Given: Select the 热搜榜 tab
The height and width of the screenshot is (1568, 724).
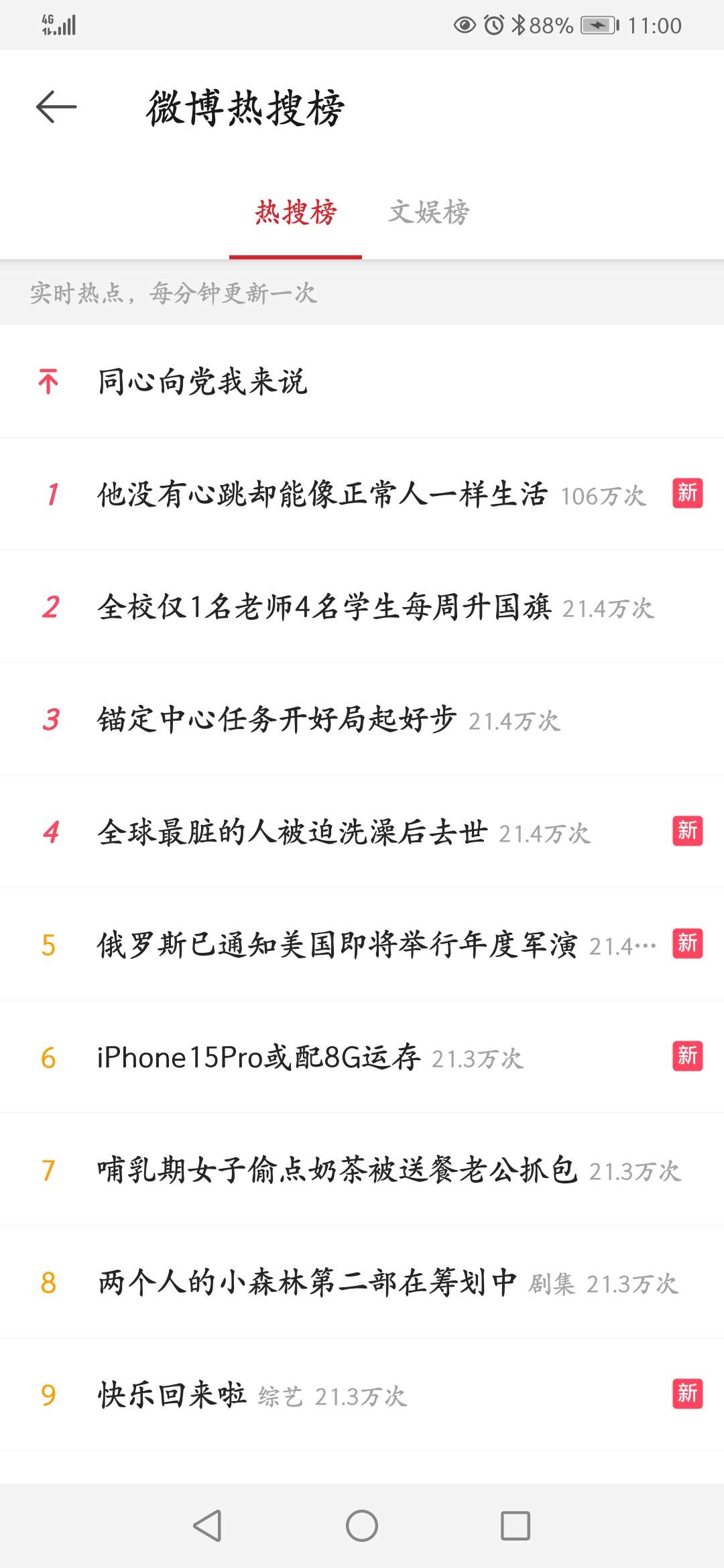Looking at the screenshot, I should point(296,213).
